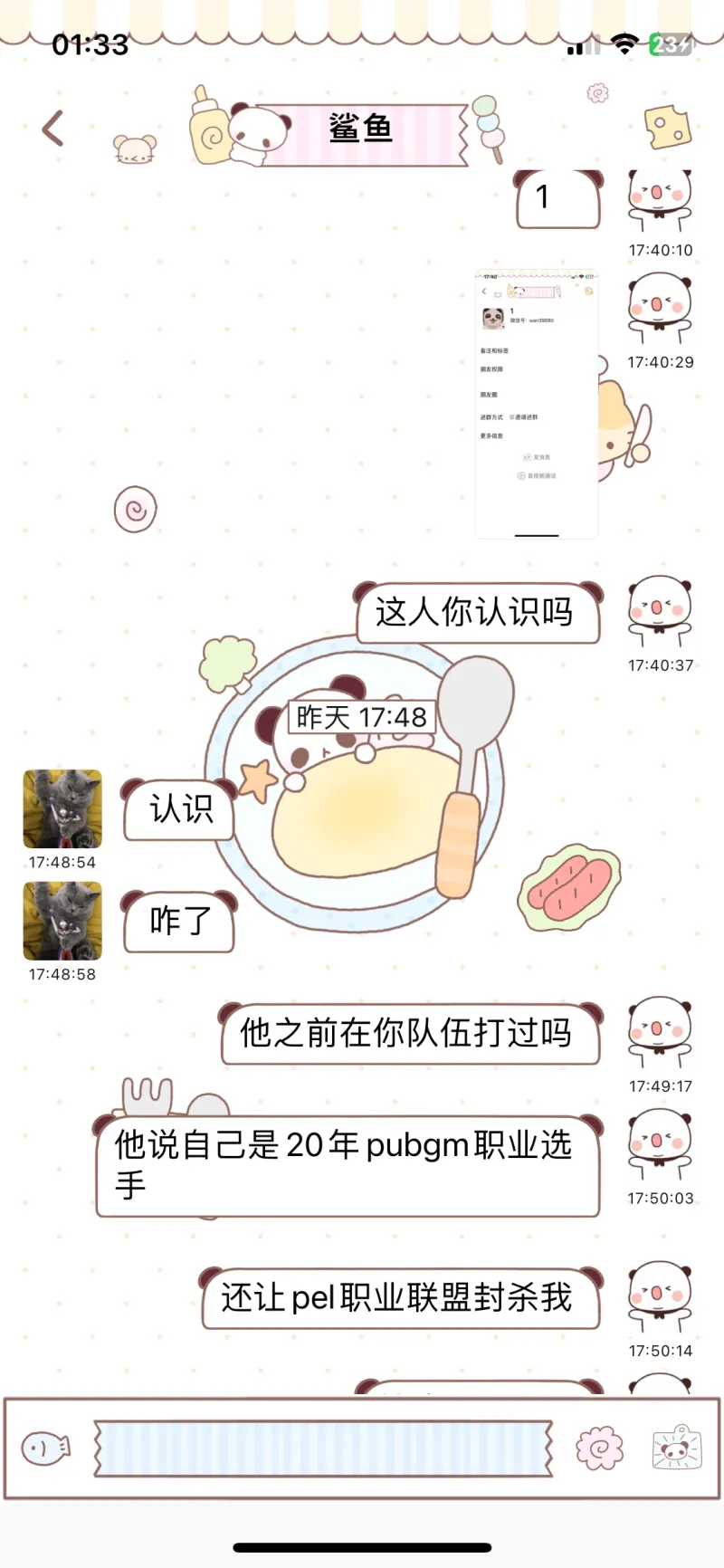
Task: Open the emoji sticker panel
Action: pyautogui.click(x=599, y=1448)
